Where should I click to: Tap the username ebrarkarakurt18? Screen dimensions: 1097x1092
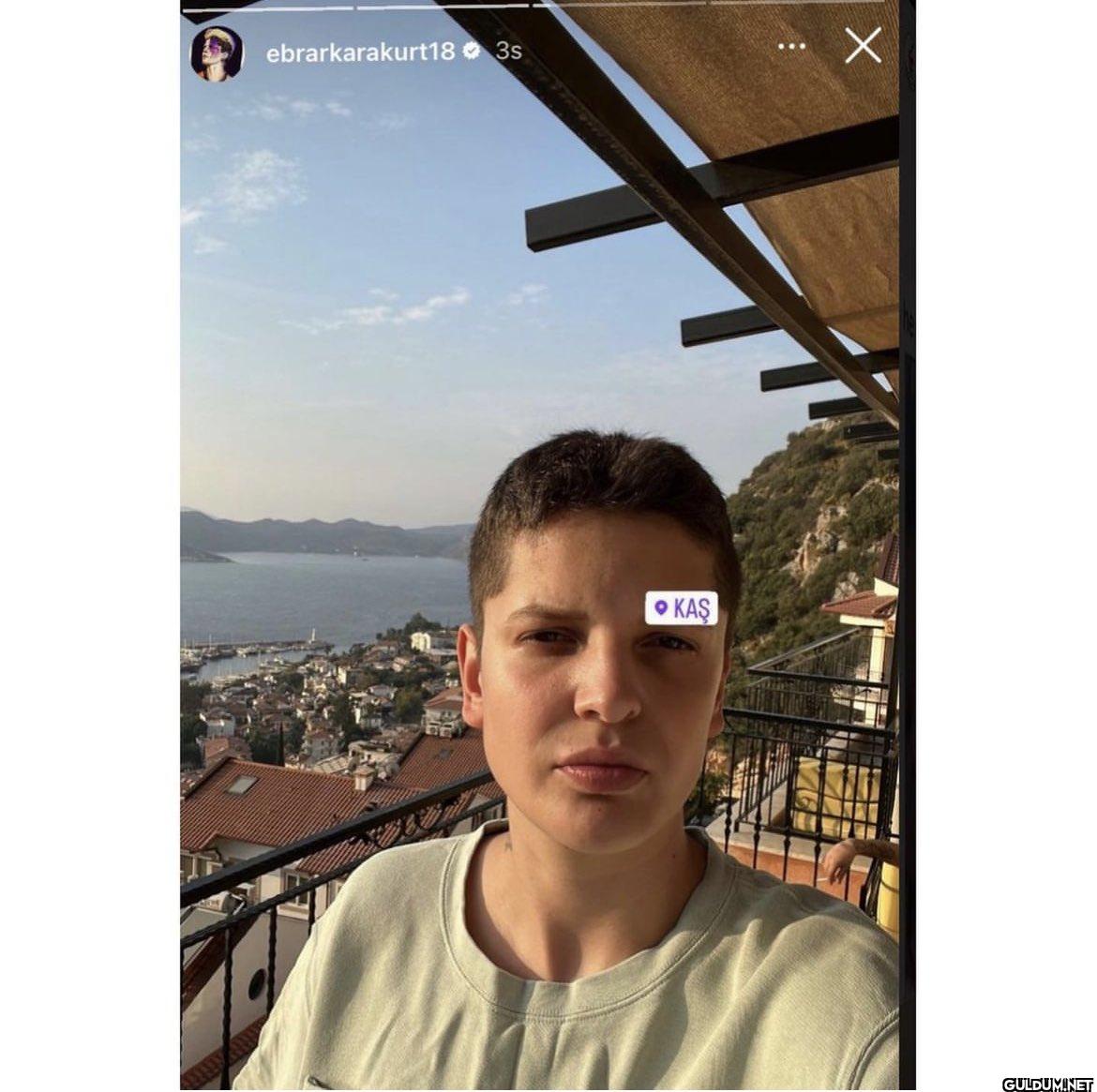click(360, 52)
